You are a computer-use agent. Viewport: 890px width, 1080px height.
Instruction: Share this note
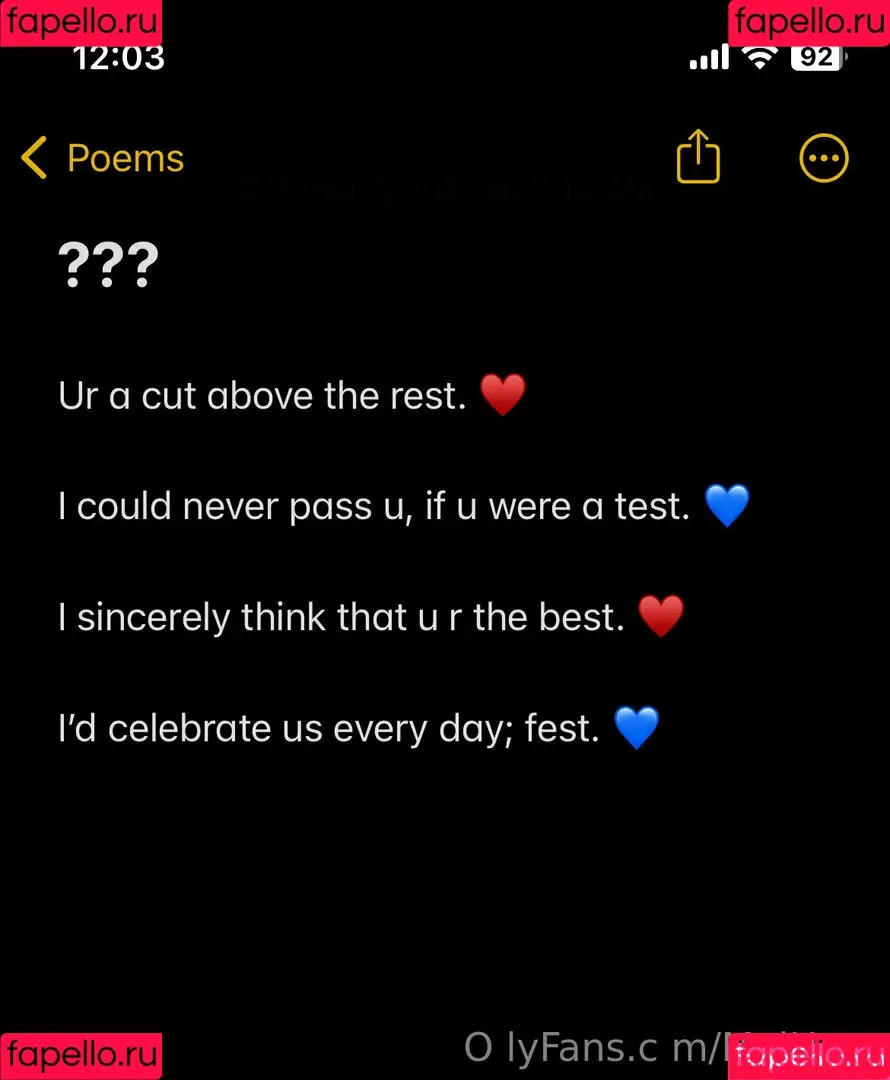pyautogui.click(x=698, y=157)
